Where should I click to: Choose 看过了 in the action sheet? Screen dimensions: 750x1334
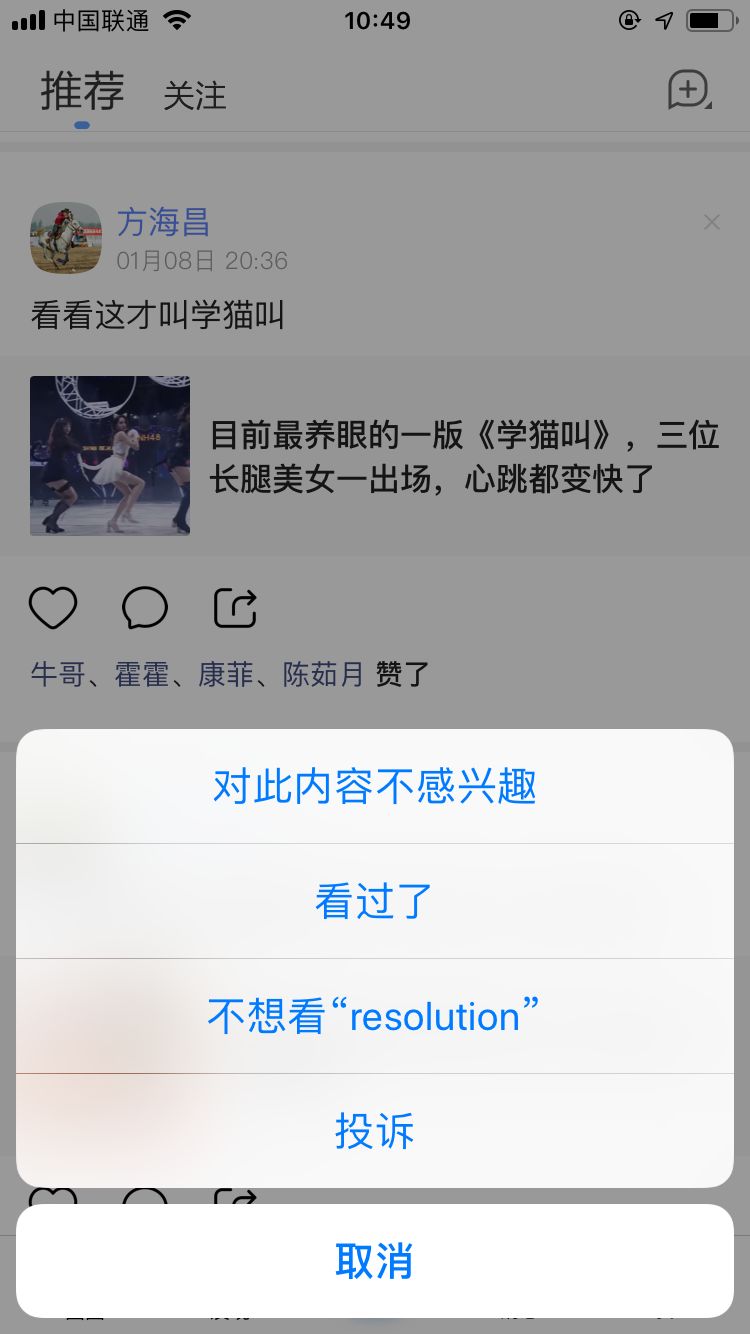pyautogui.click(x=375, y=901)
